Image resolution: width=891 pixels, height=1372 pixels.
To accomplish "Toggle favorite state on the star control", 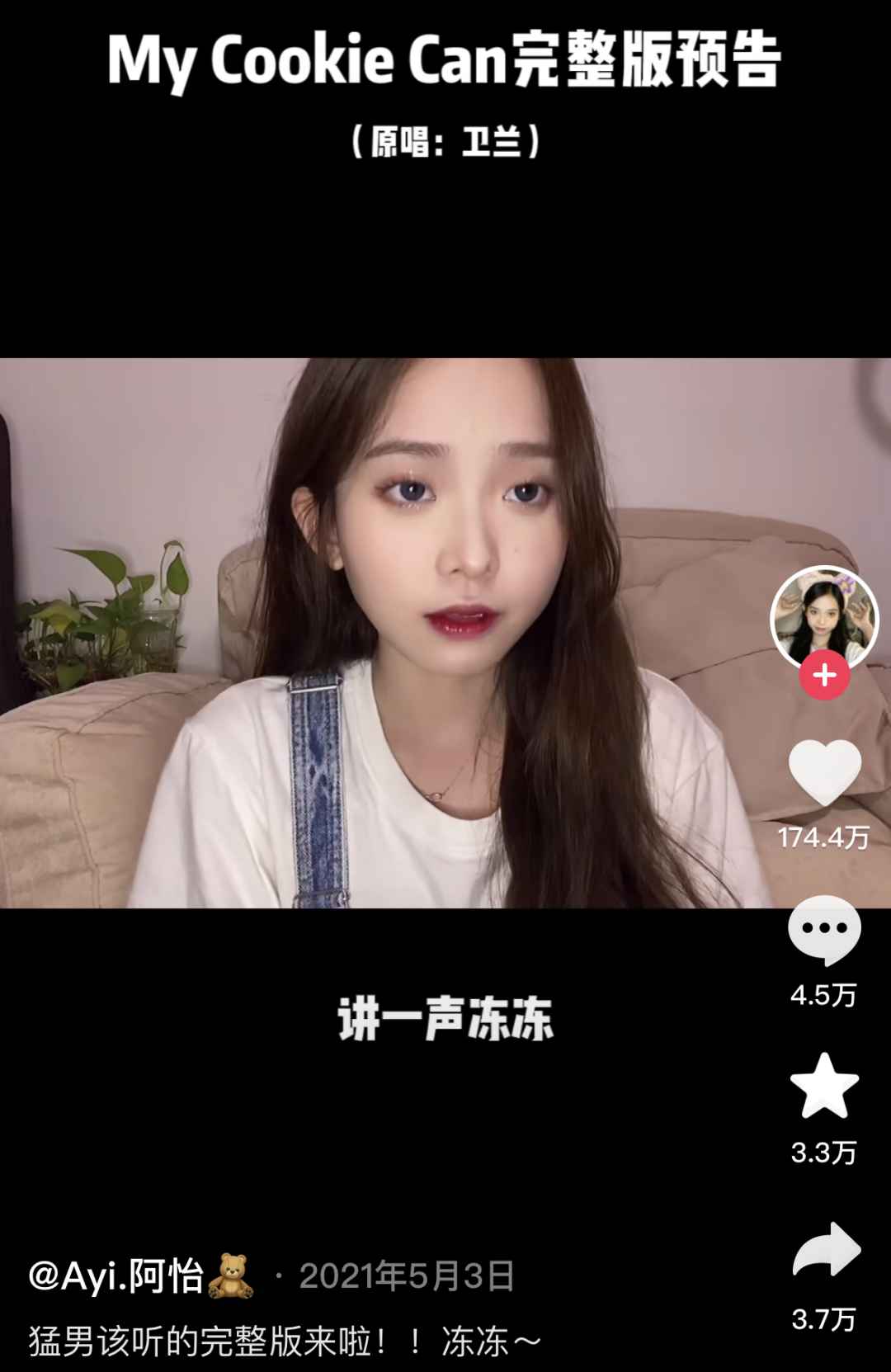I will pos(823,1087).
